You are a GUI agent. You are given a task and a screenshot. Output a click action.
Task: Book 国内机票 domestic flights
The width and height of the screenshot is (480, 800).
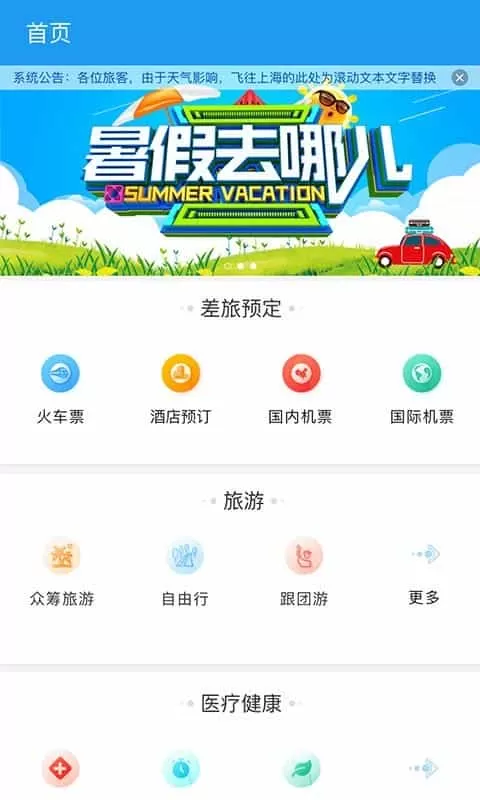pos(301,389)
